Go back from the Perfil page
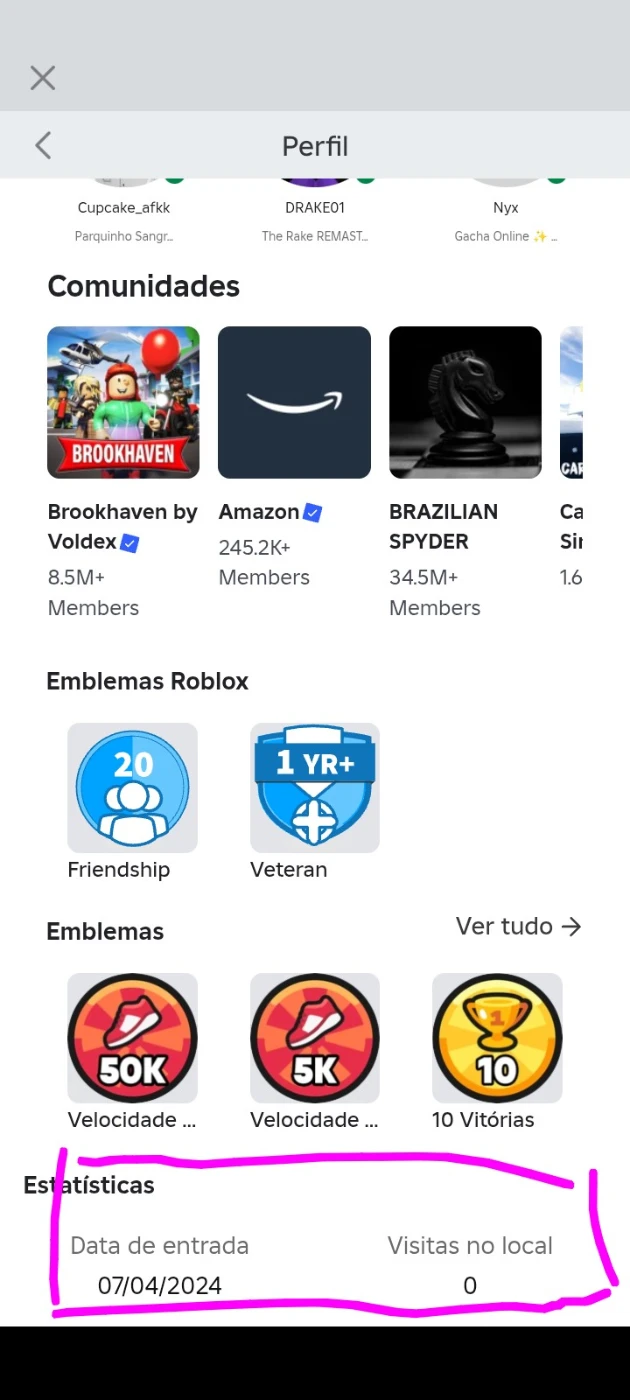Image resolution: width=630 pixels, height=1400 pixels. tap(43, 146)
